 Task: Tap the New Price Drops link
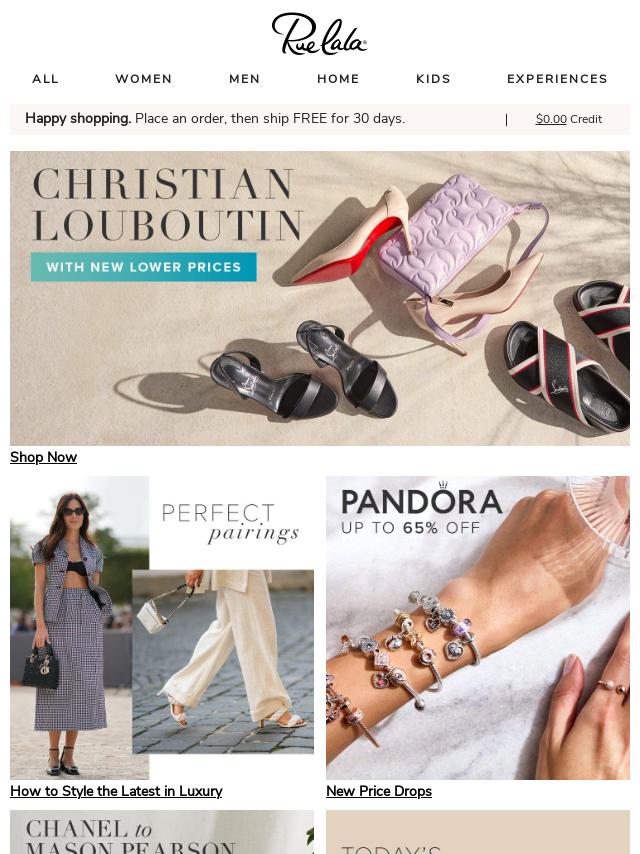tap(379, 791)
